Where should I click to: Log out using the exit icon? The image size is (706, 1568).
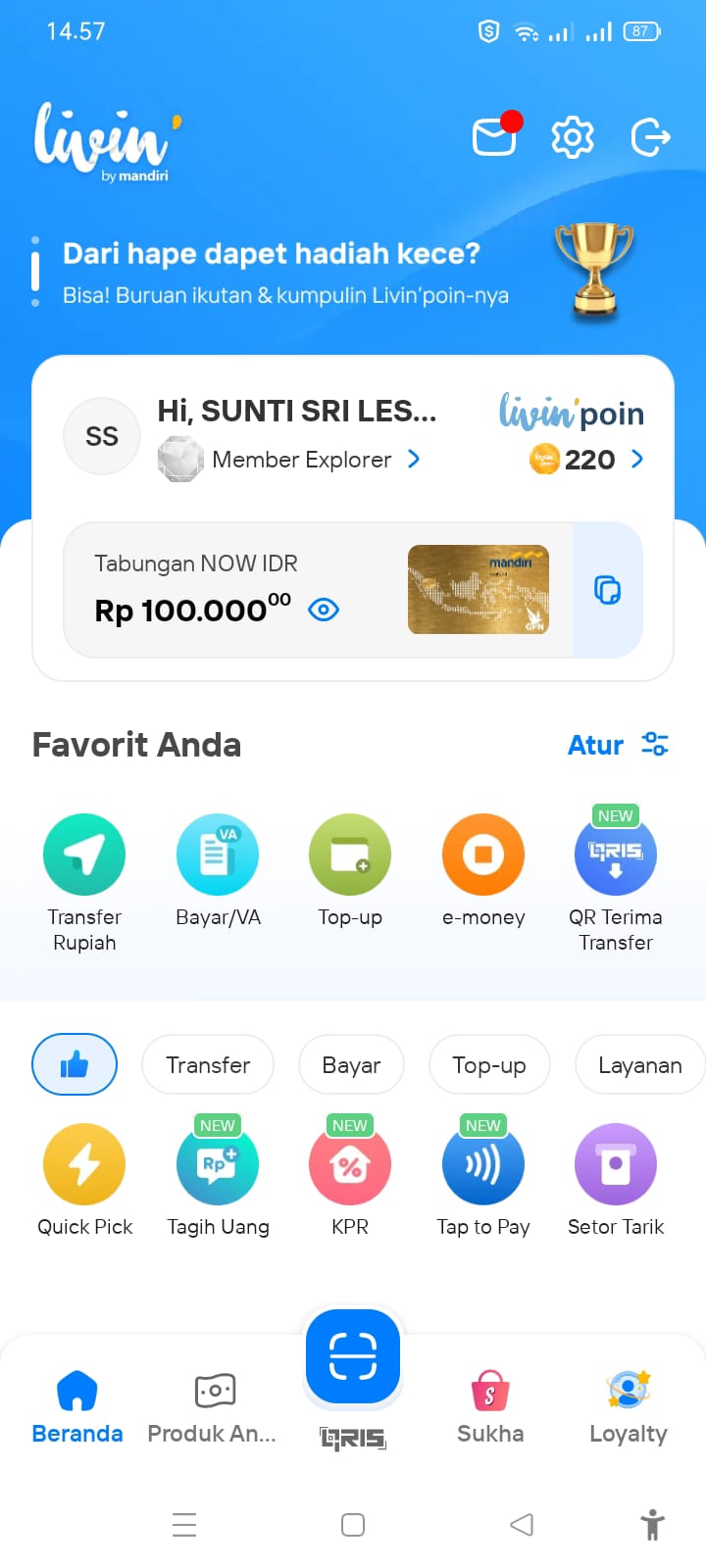tap(650, 136)
